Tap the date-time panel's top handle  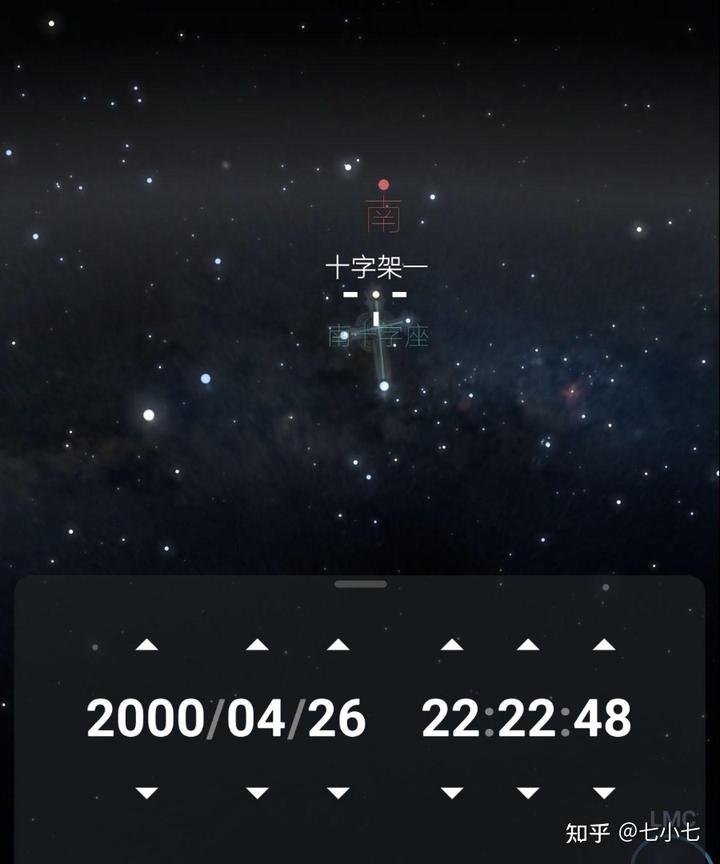(x=360, y=584)
